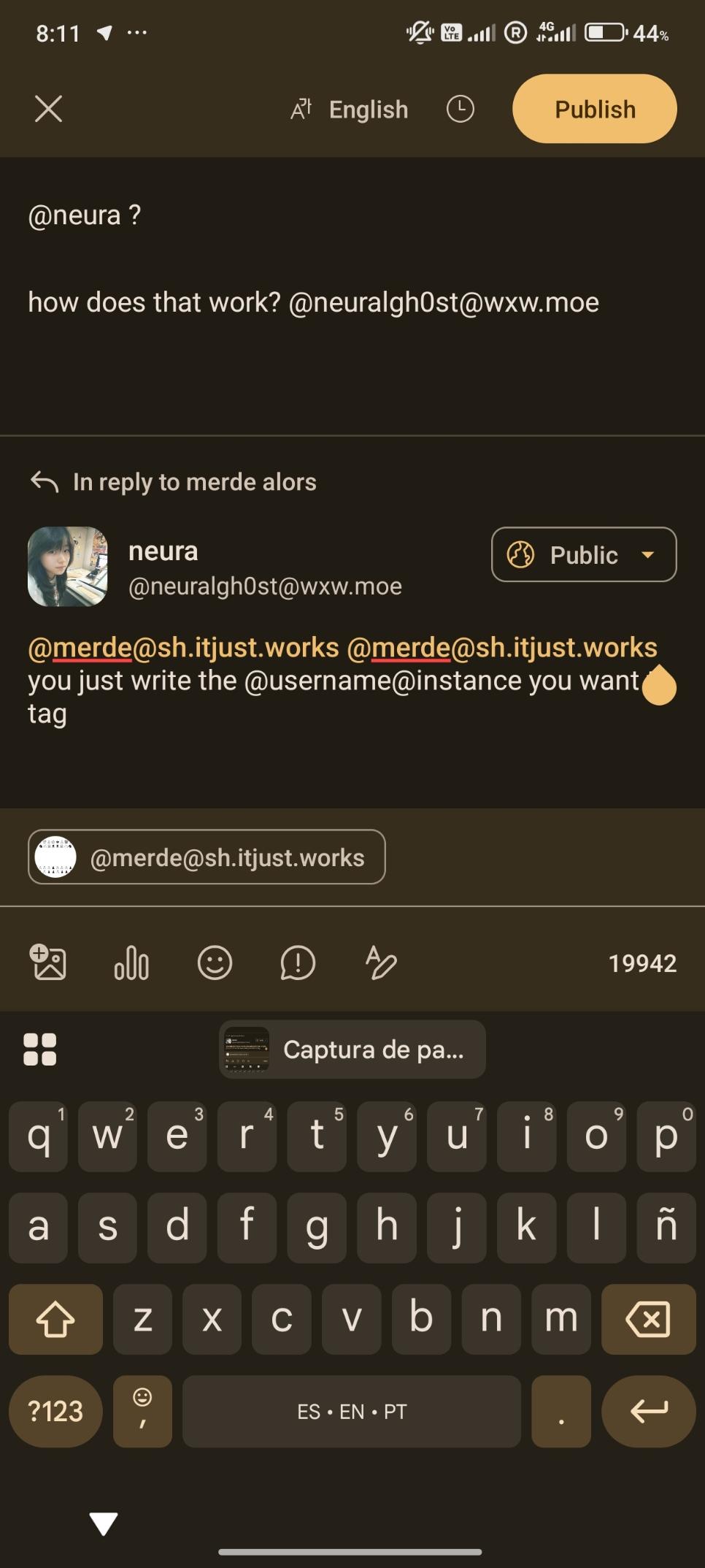
Task: Hide the keyboard with down arrow
Action: [103, 1523]
